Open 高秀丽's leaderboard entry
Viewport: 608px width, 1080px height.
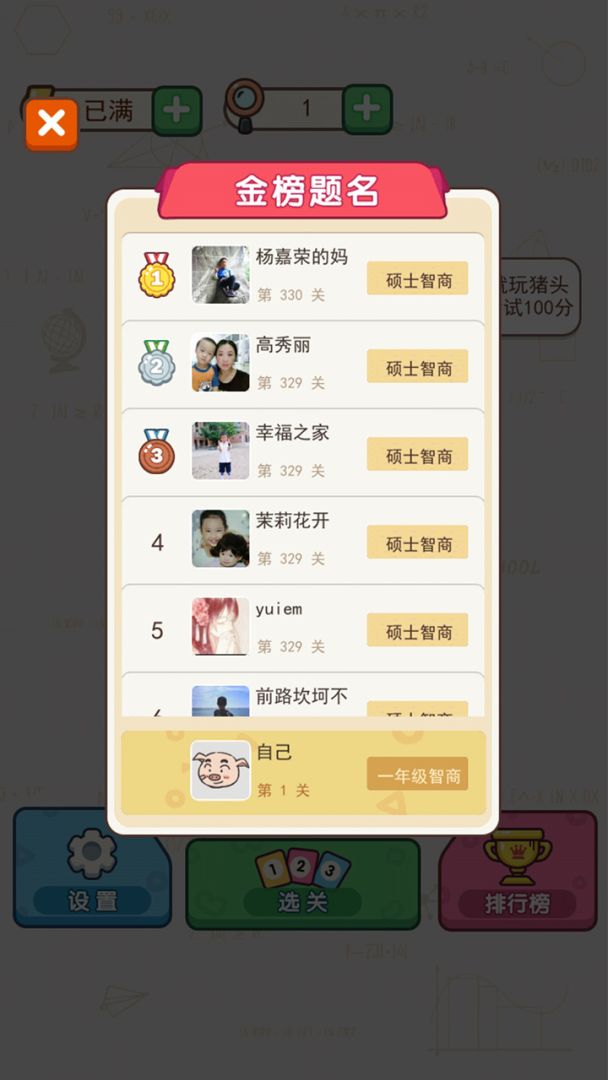point(302,364)
